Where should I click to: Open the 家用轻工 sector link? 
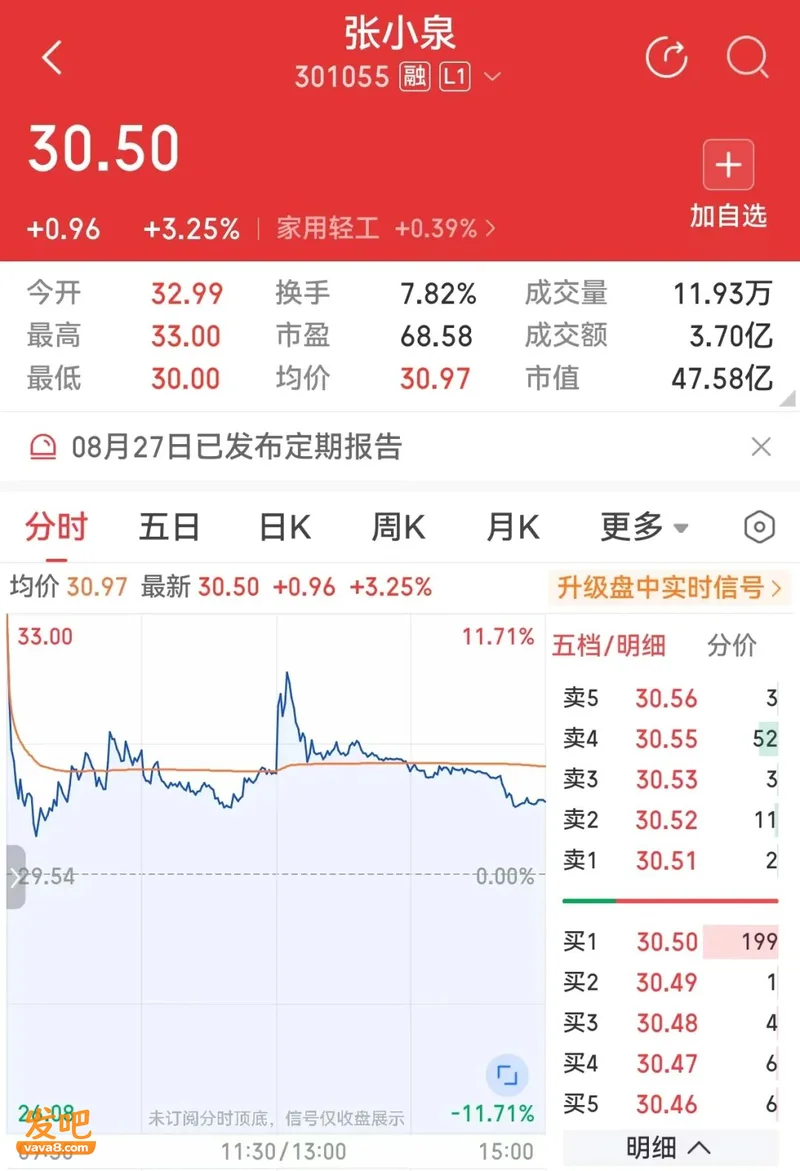click(385, 228)
